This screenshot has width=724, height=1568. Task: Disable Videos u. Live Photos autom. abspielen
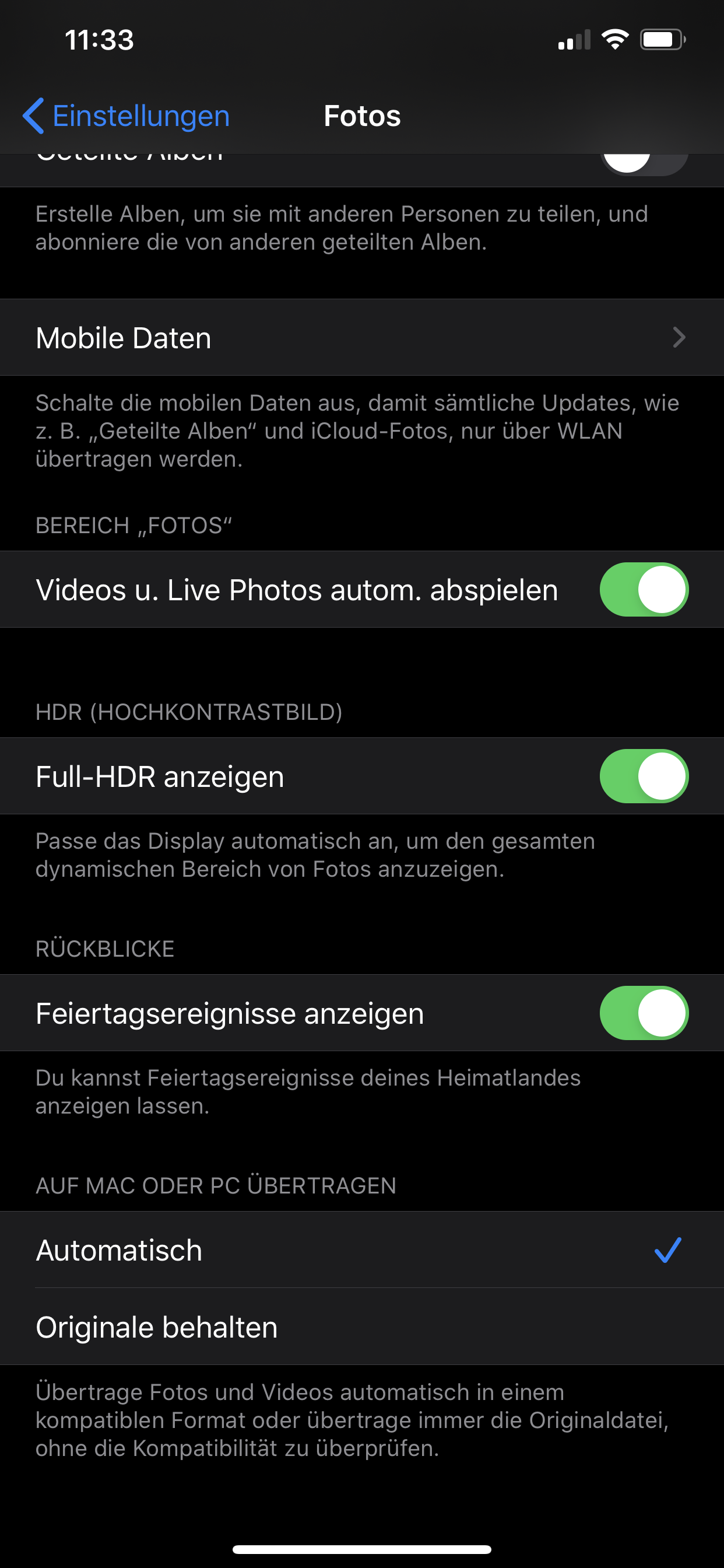pyautogui.click(x=644, y=589)
